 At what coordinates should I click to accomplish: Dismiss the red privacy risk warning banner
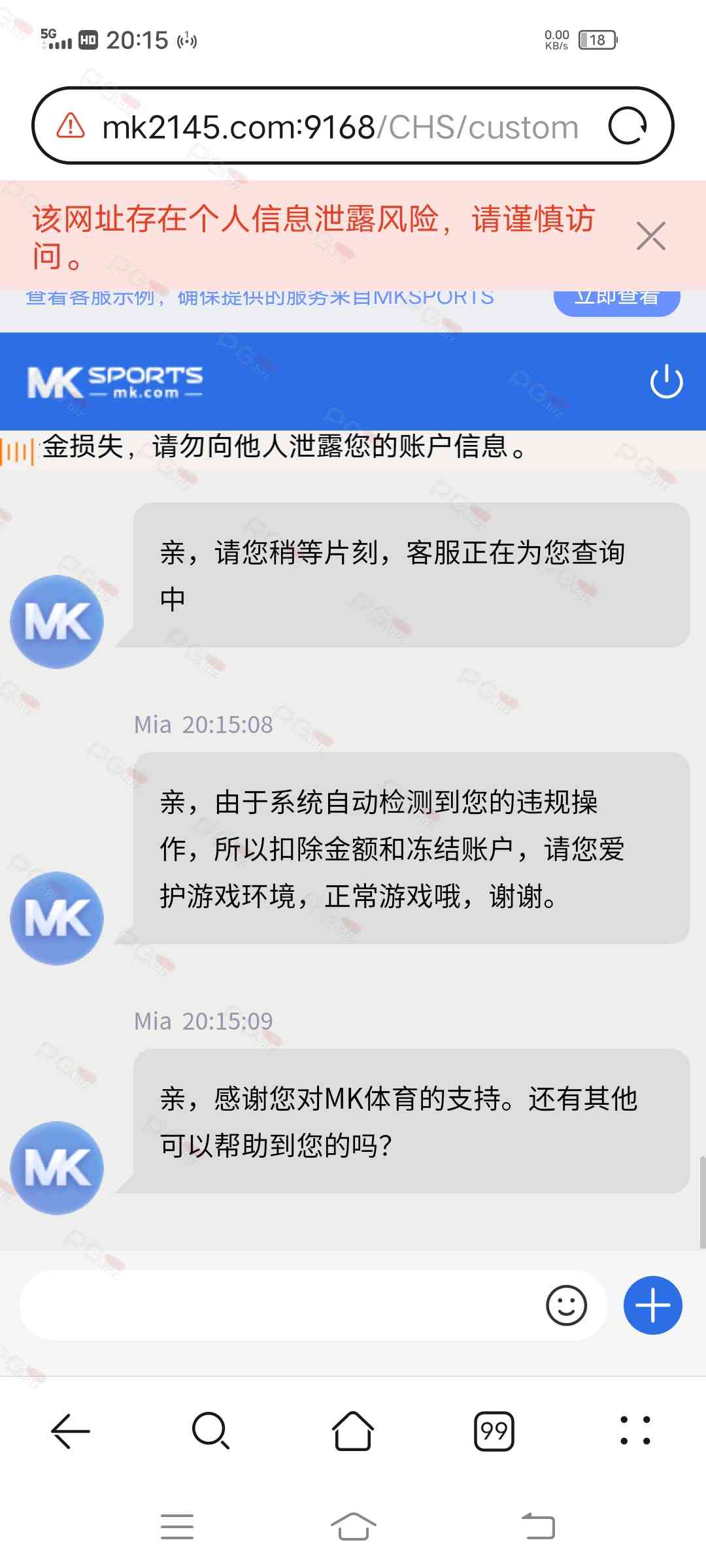[650, 236]
